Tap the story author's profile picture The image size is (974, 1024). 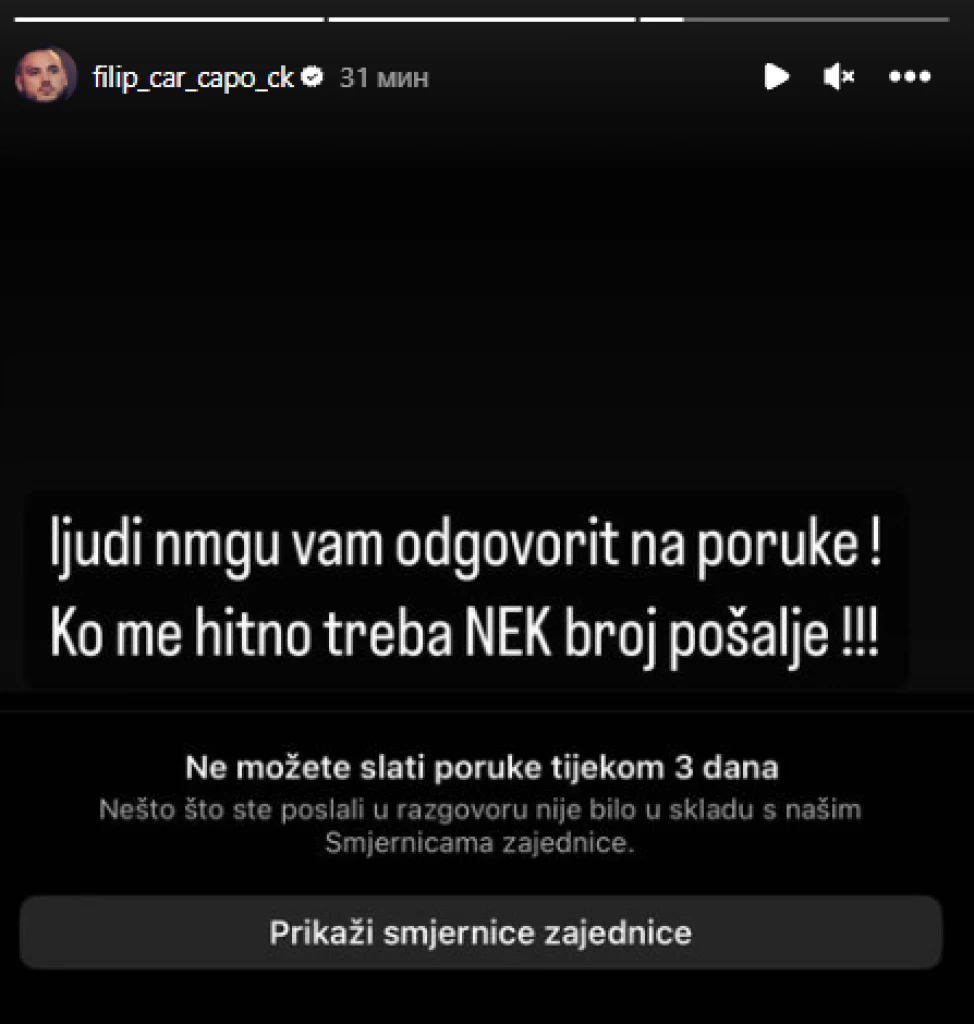click(x=45, y=75)
